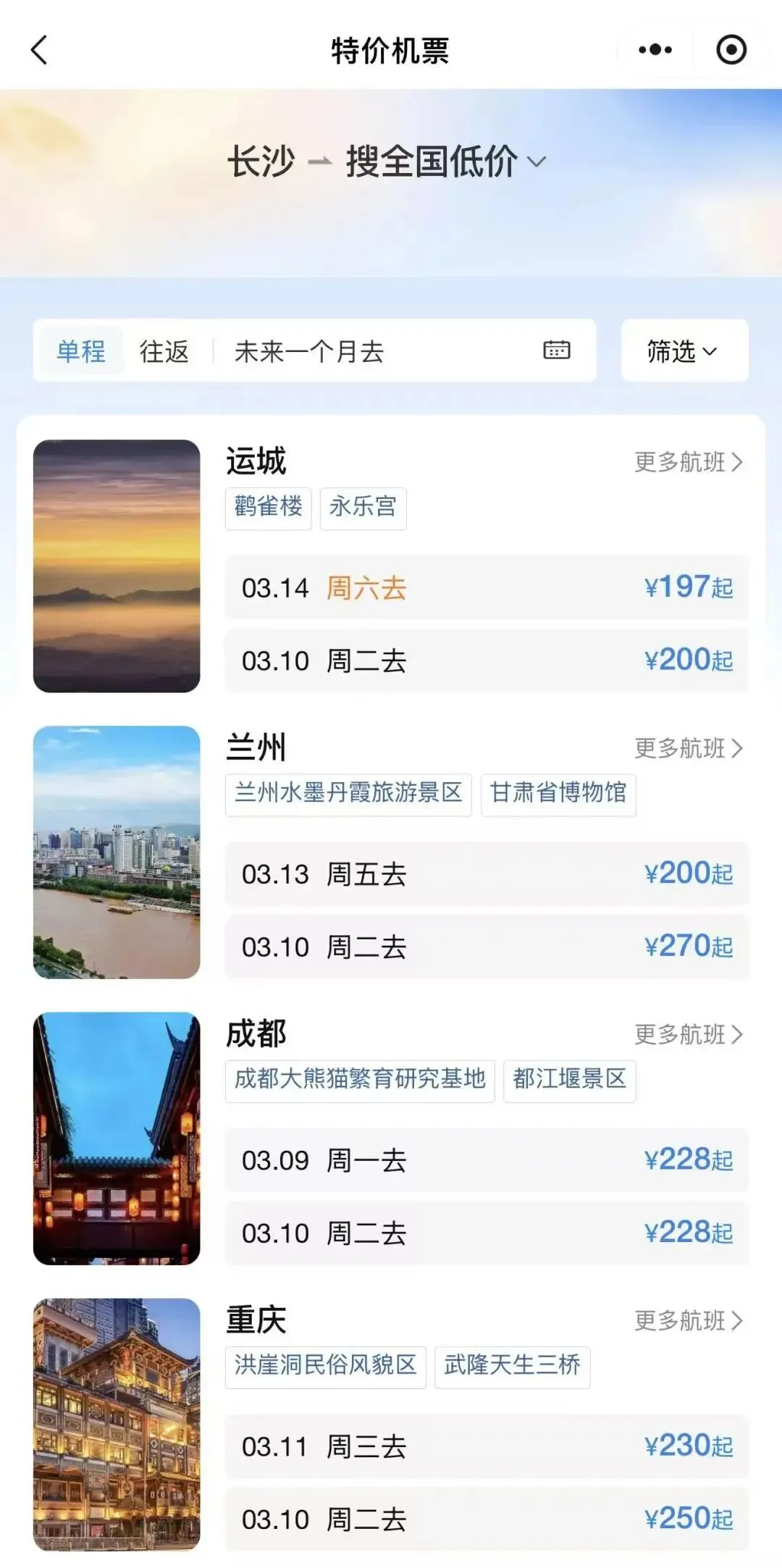
Task: Open the 甘肃省博物馆 tag
Action: [x=558, y=793]
